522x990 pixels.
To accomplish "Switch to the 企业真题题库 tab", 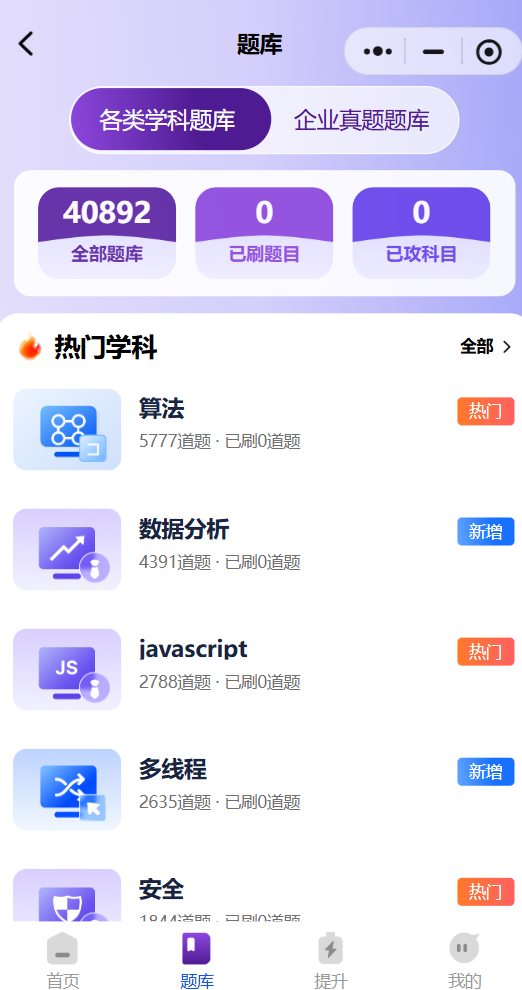I will click(x=362, y=120).
